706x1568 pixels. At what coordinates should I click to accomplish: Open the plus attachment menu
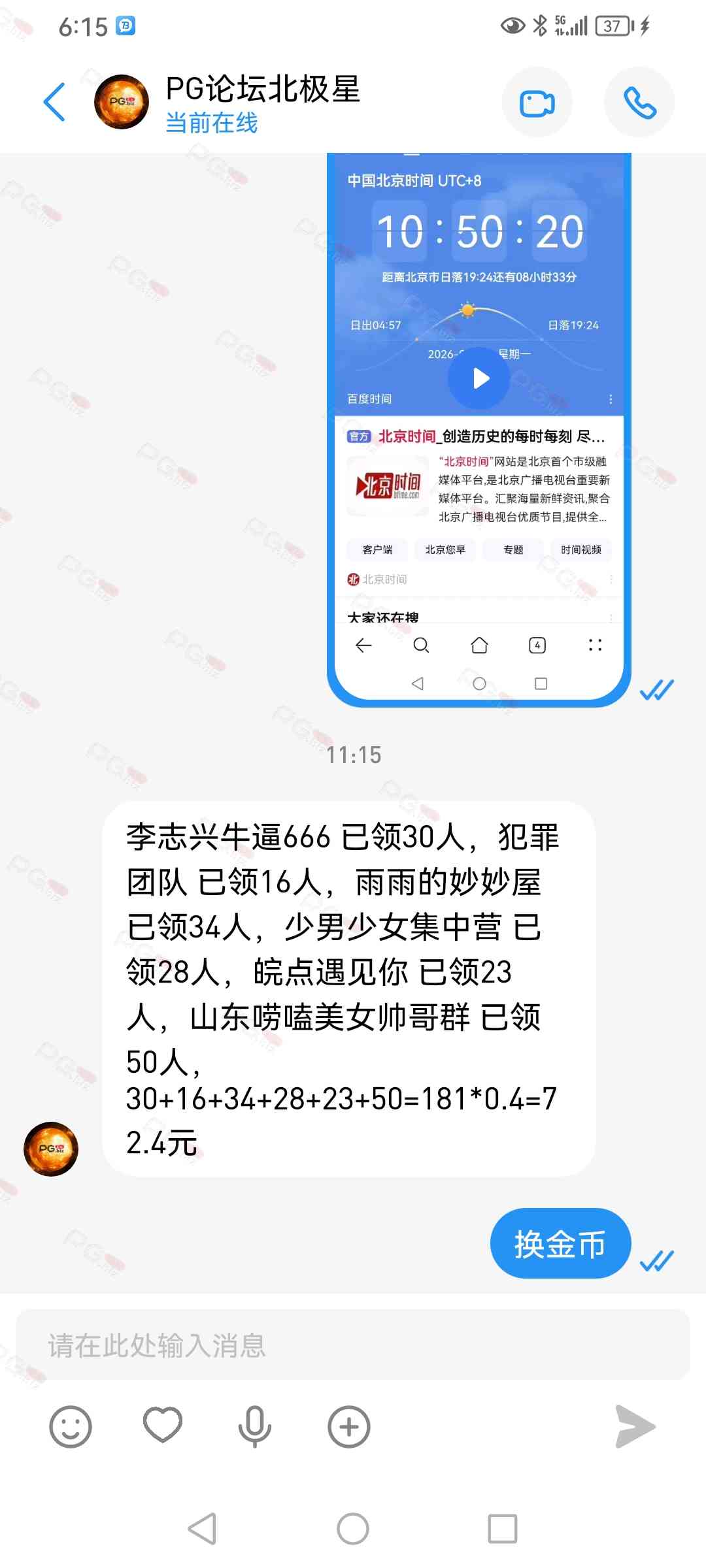coord(349,1427)
